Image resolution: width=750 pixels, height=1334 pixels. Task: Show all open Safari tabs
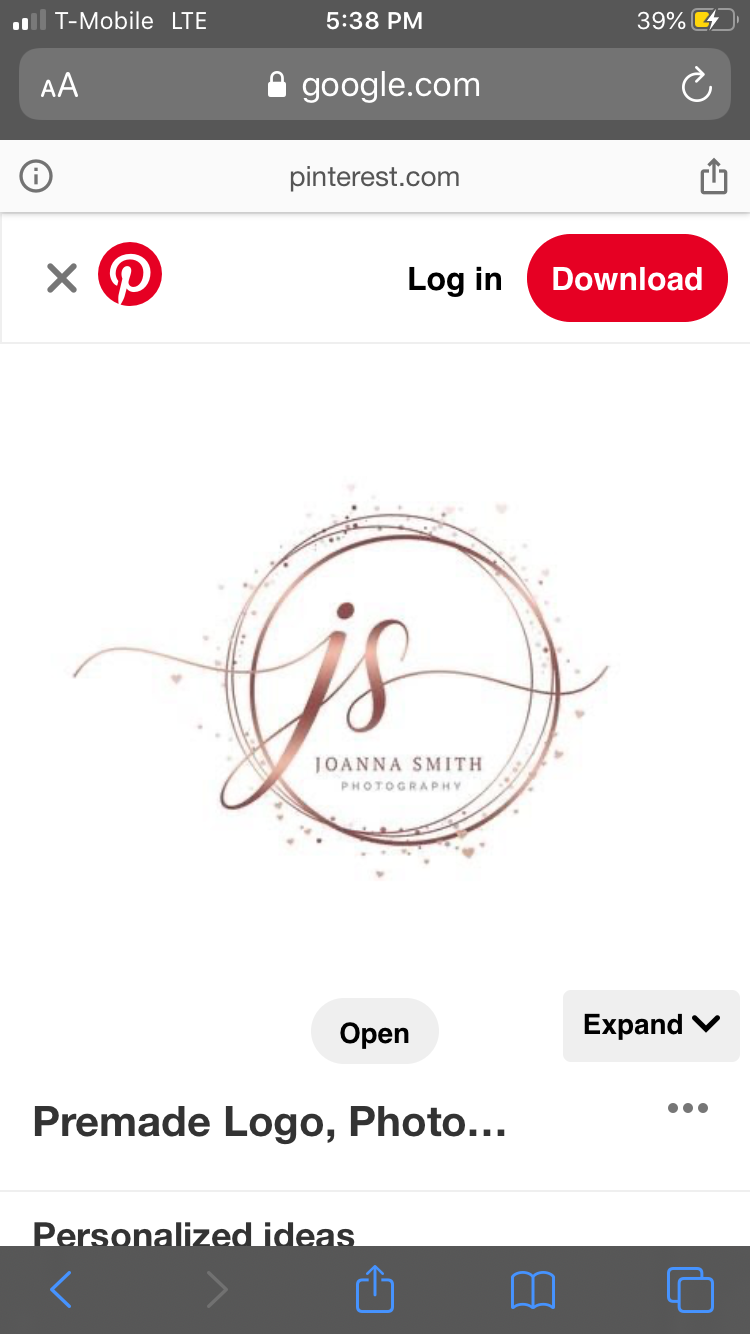[x=690, y=1290]
